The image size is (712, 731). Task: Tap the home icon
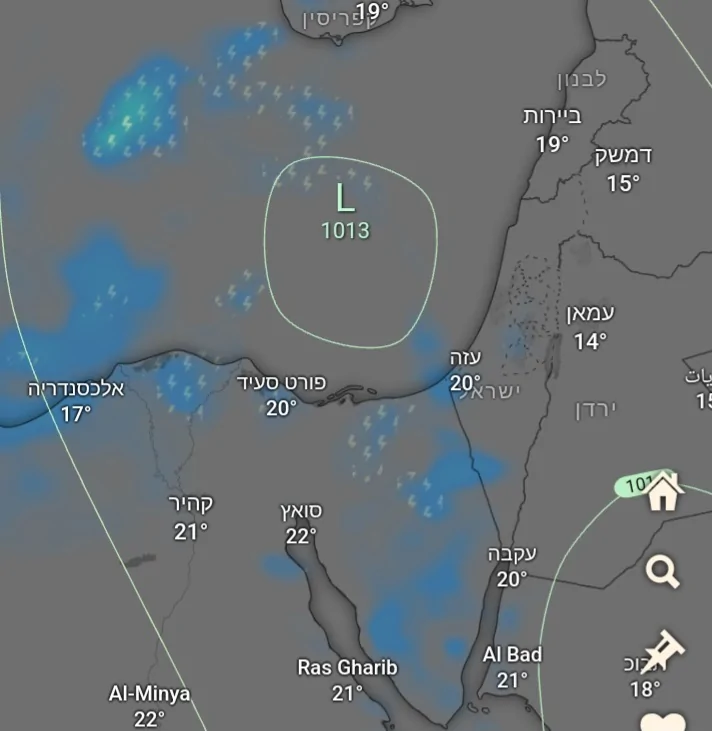pos(664,492)
